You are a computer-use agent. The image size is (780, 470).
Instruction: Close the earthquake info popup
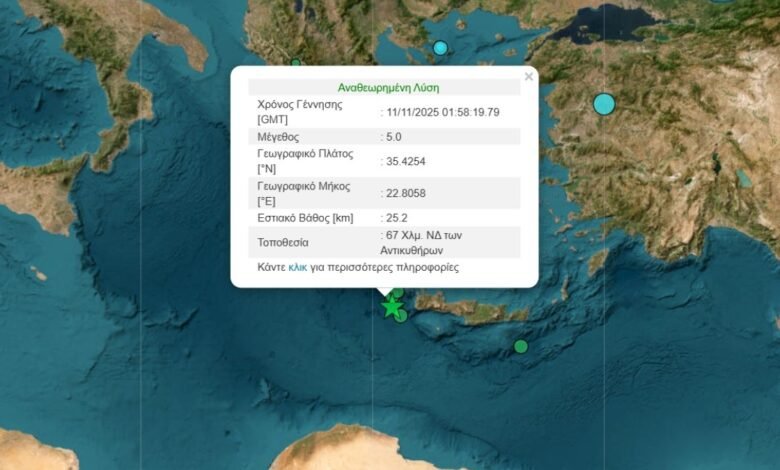coord(529,77)
